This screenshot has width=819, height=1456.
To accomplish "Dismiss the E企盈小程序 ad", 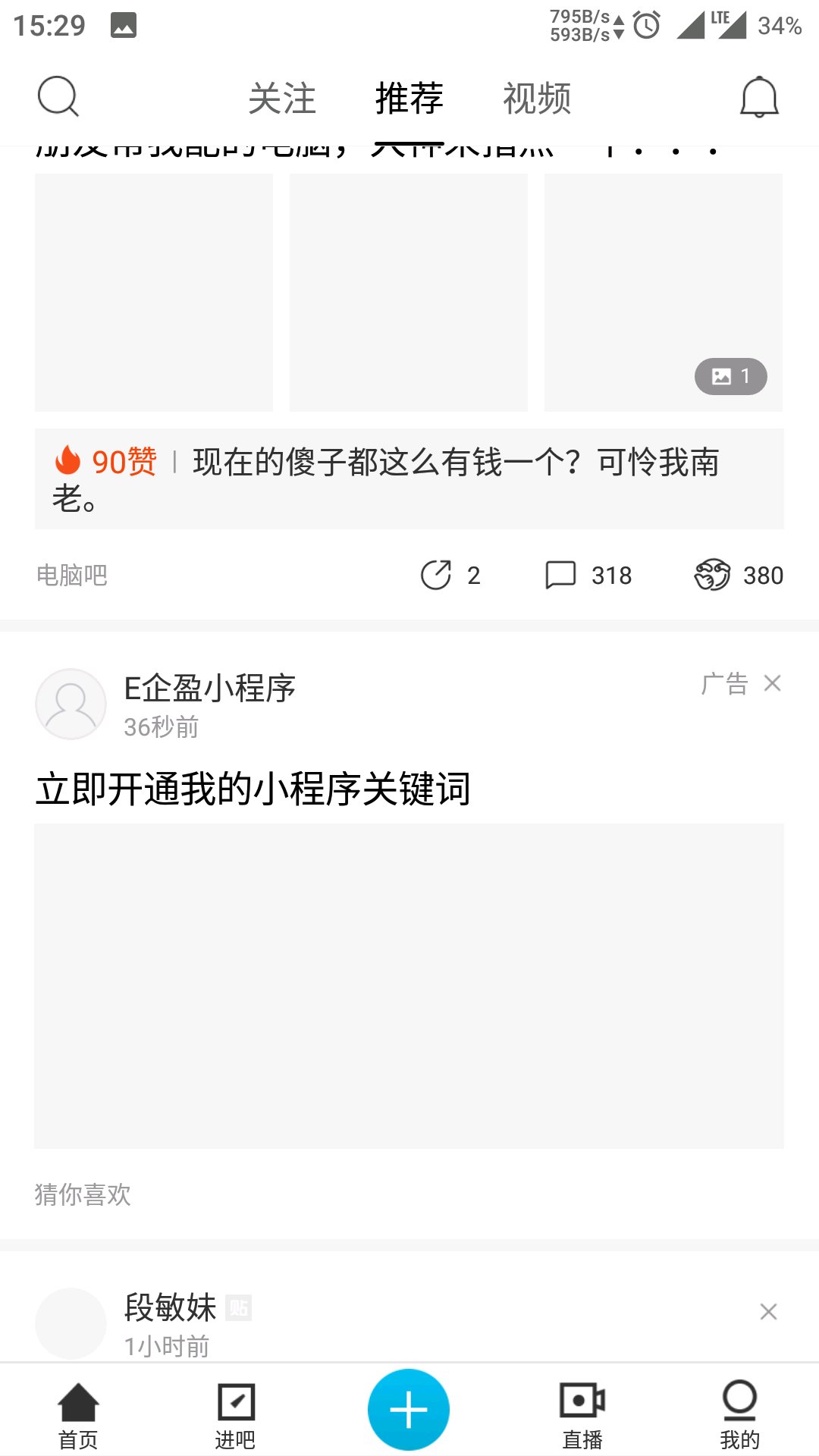I will pos(772,683).
